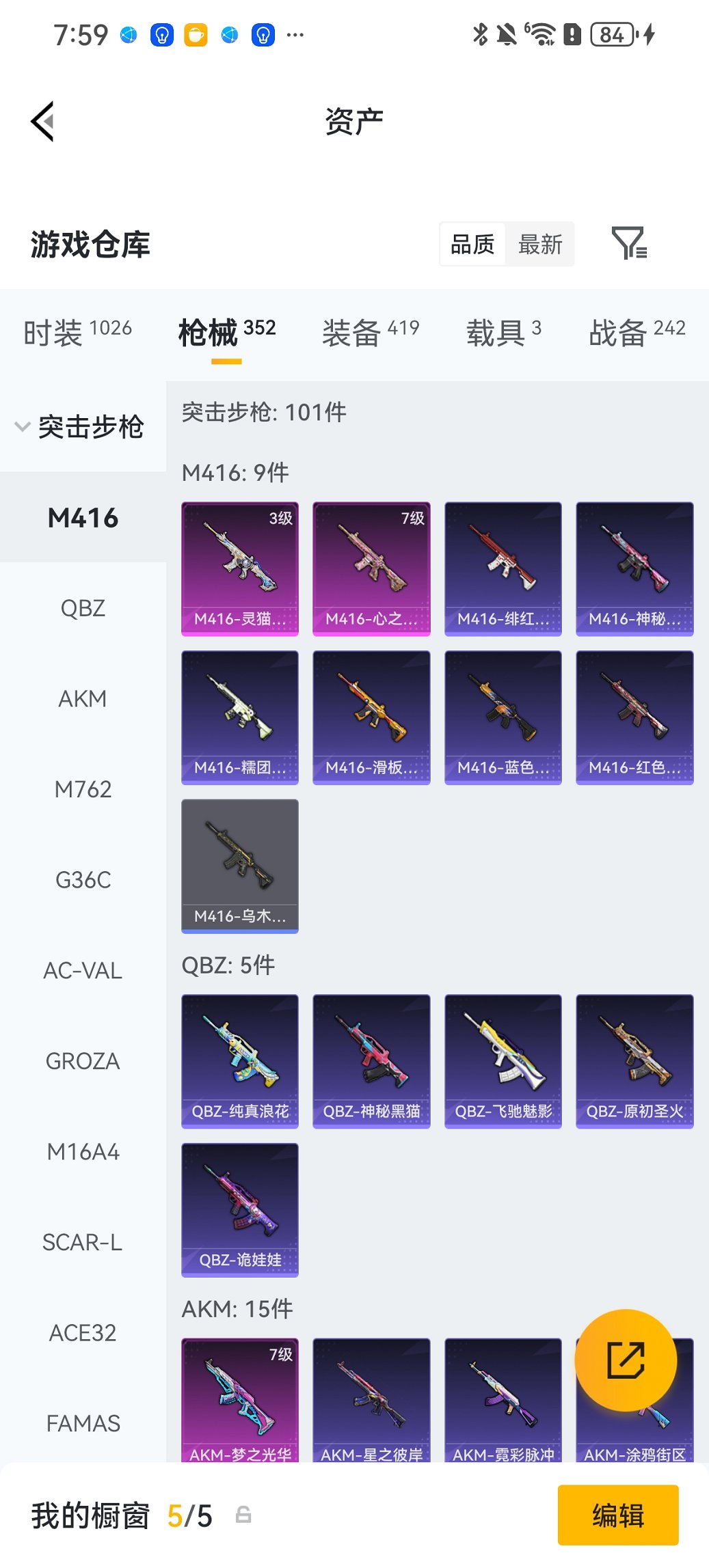Open the AKM-梦之光华 skin card
Viewport: 709px width, 1568px height.
coord(240,1399)
